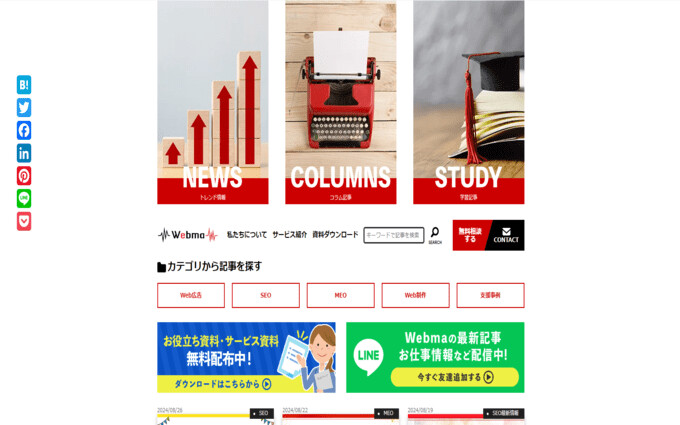Share on Hatena Bookmark

[x=24, y=85]
